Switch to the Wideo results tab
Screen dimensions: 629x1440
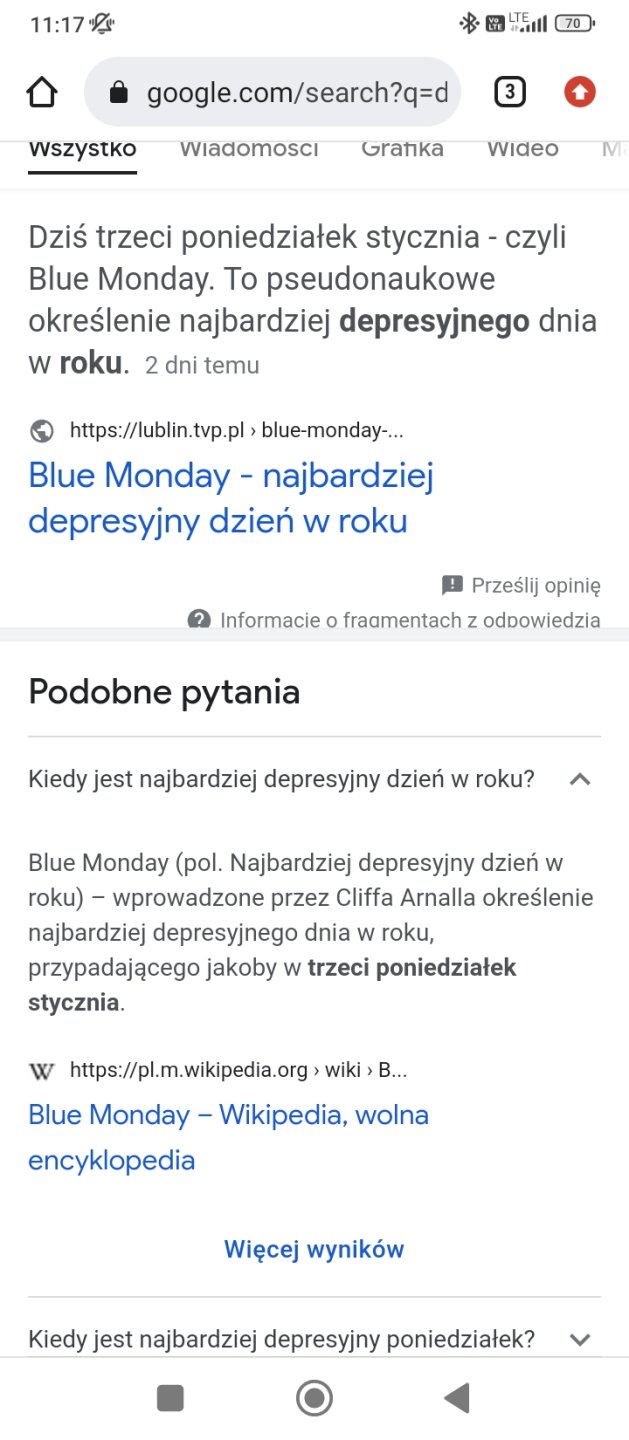(522, 150)
